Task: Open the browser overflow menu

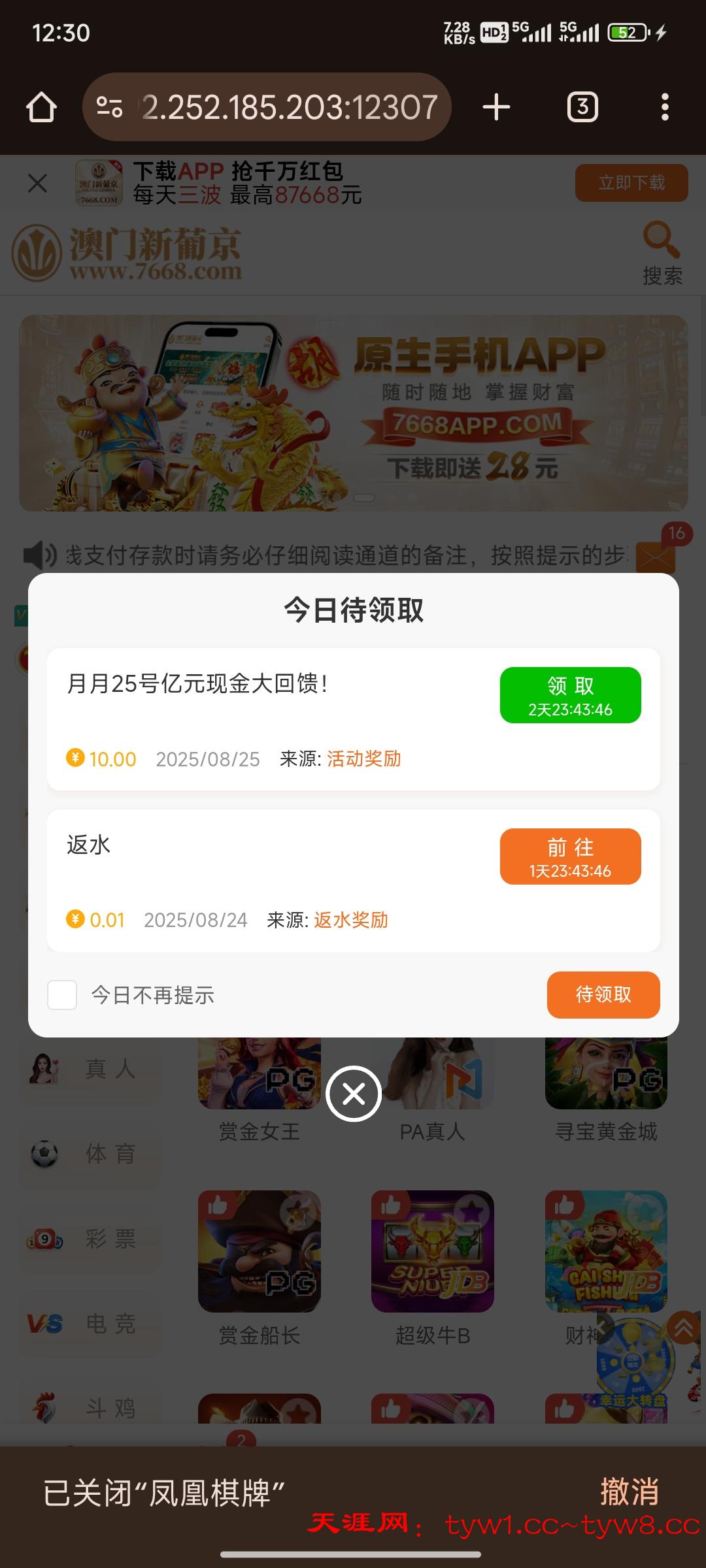Action: 665,107
